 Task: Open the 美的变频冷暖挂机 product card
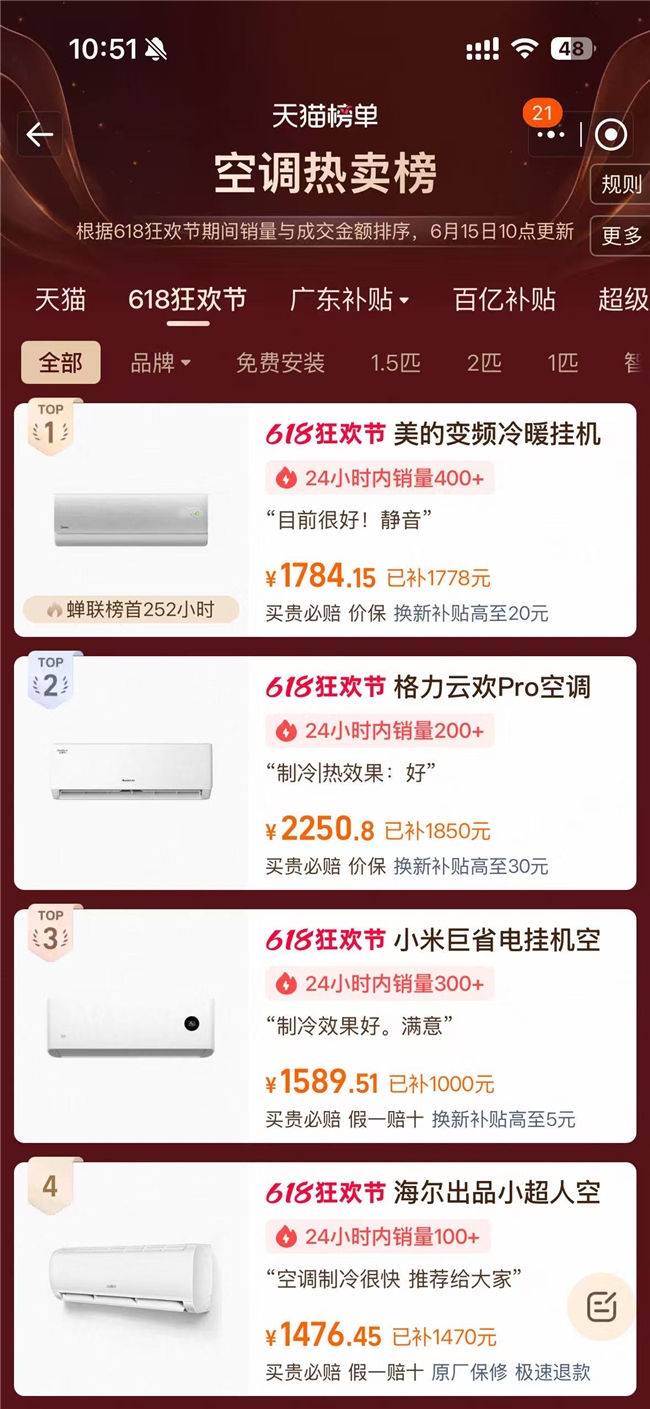point(325,520)
